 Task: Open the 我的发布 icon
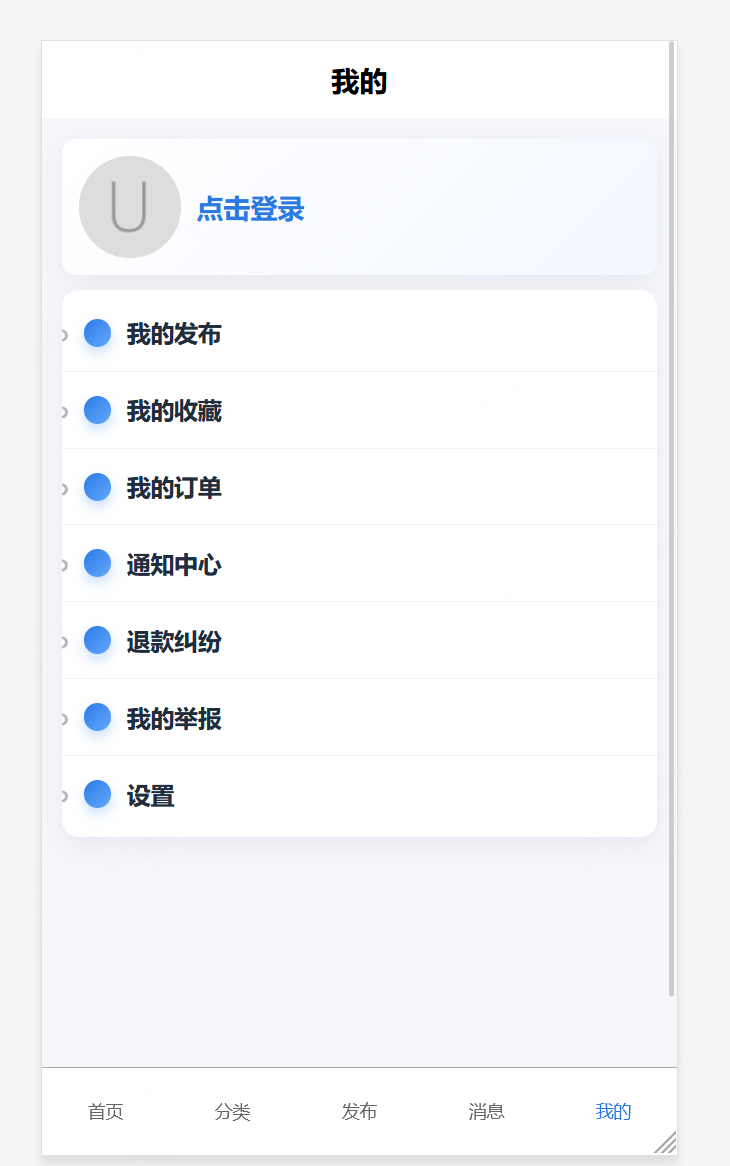[x=97, y=333]
